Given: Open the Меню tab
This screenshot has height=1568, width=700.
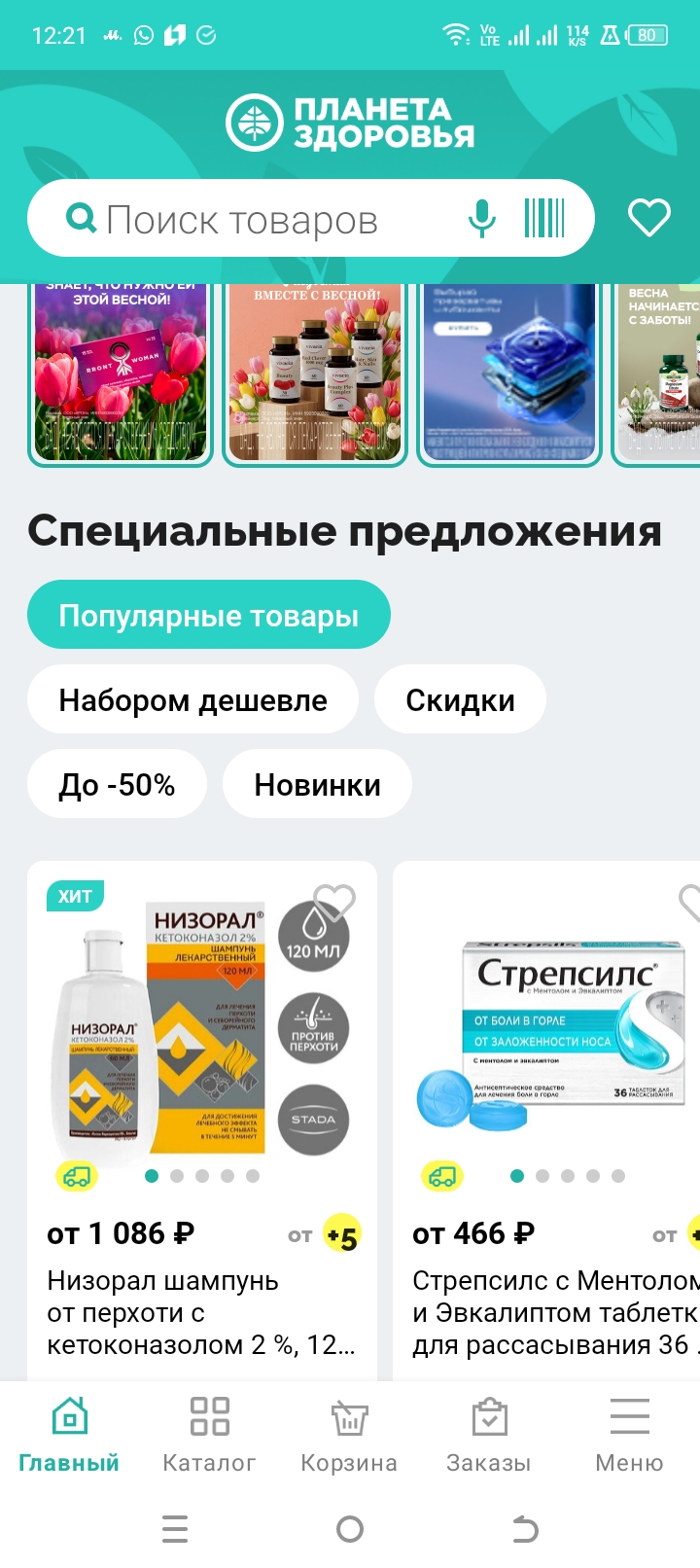Looking at the screenshot, I should 629,1435.
